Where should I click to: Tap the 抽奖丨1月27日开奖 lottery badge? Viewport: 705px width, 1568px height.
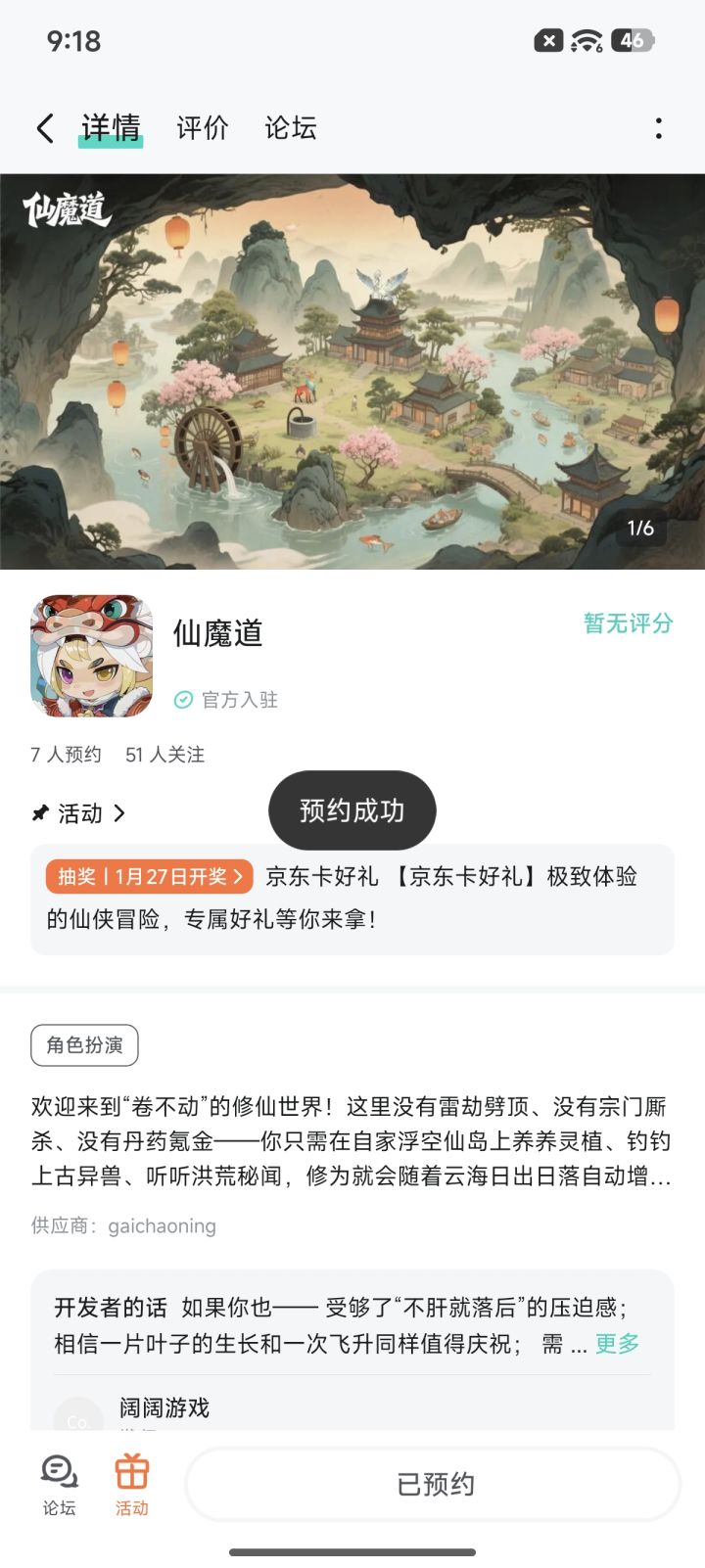tap(147, 878)
